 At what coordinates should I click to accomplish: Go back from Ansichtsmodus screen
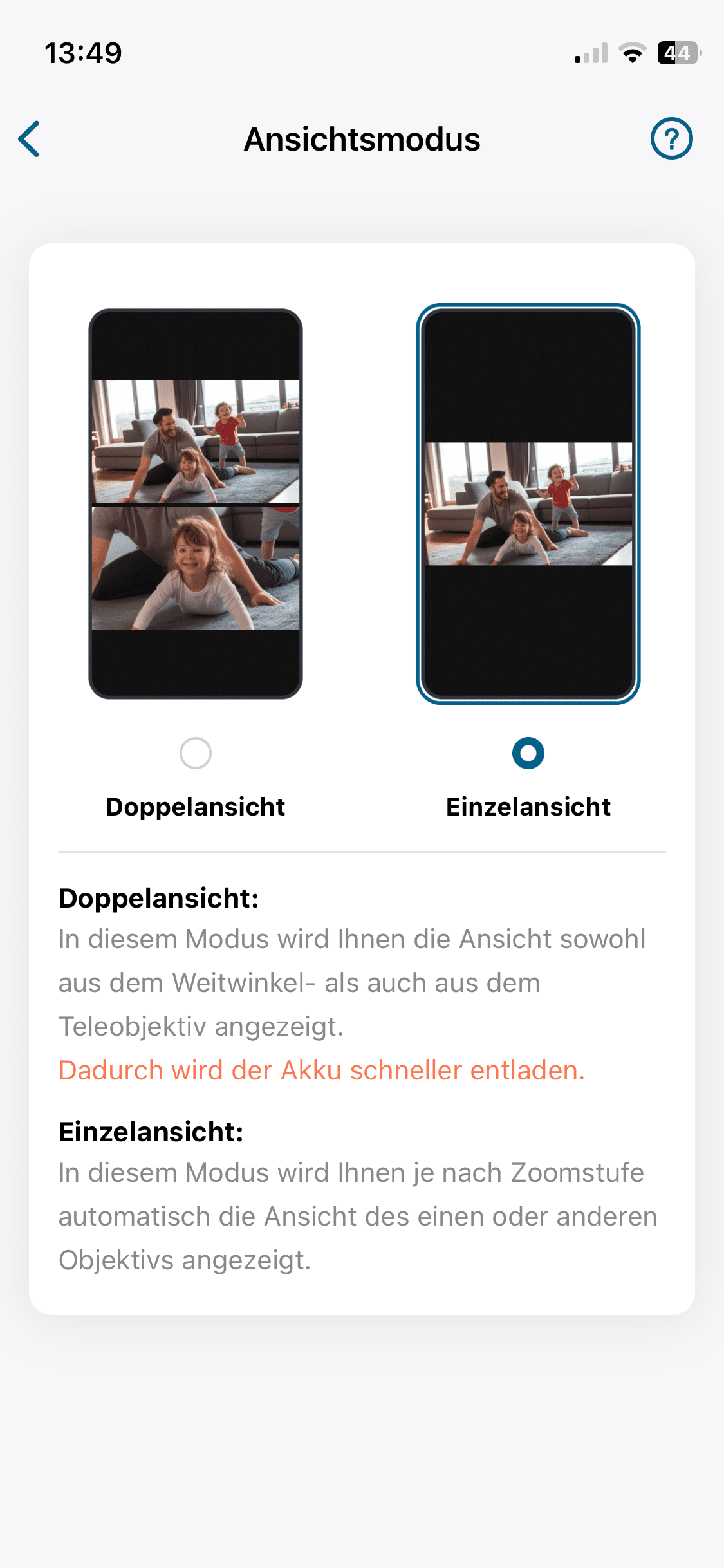point(30,139)
